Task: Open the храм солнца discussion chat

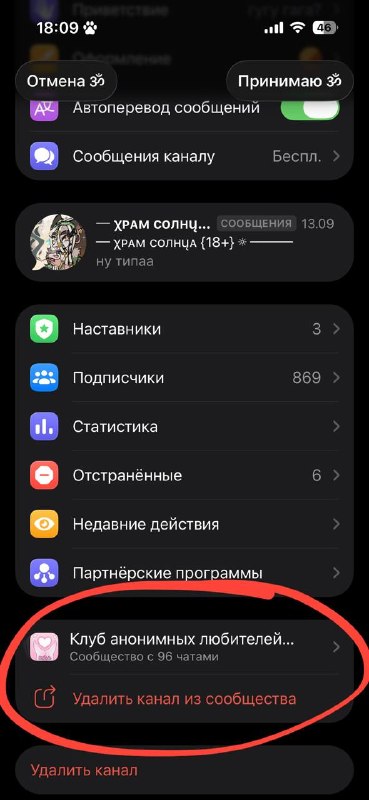Action: click(184, 242)
